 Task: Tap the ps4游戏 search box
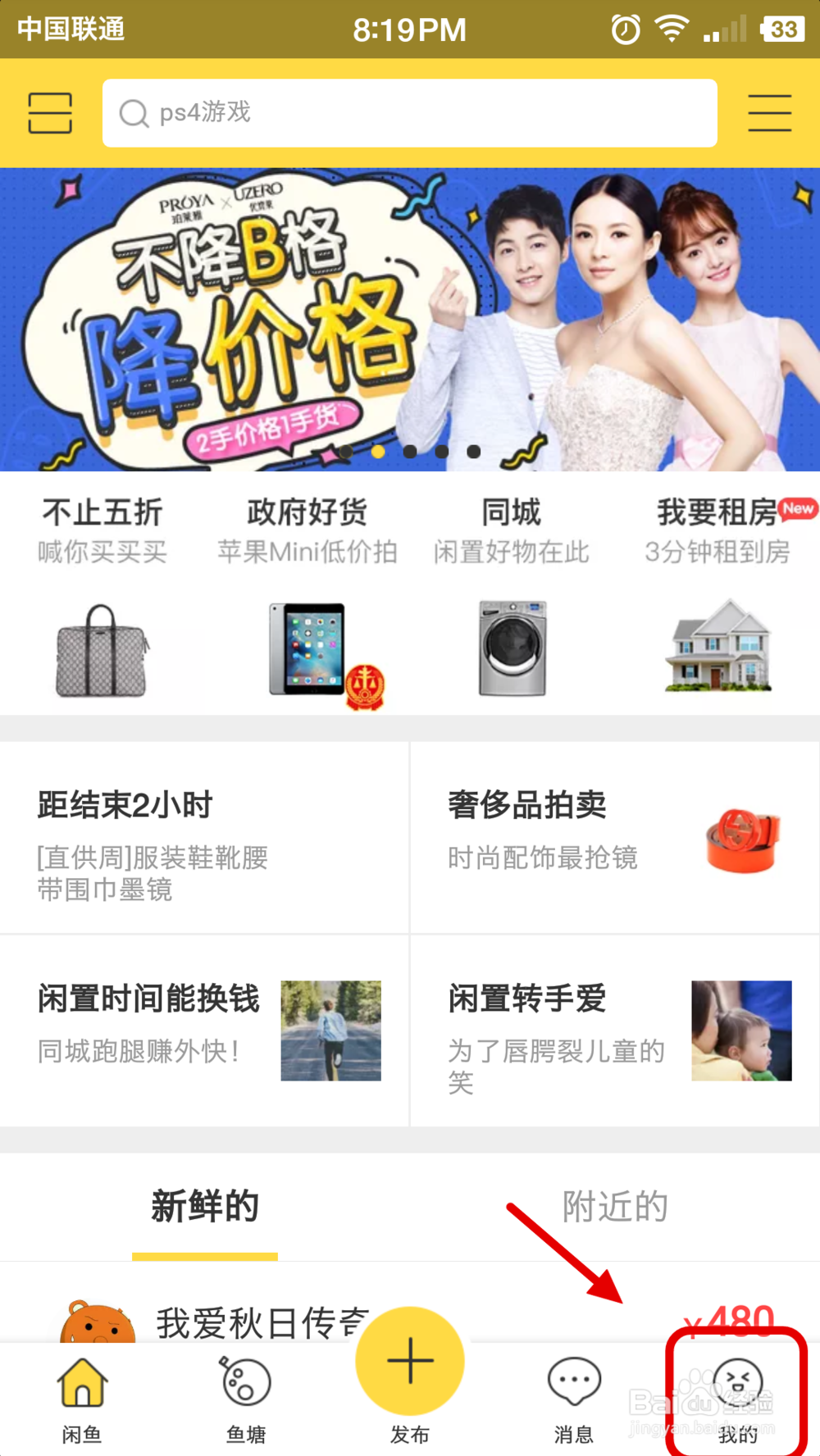click(x=410, y=113)
